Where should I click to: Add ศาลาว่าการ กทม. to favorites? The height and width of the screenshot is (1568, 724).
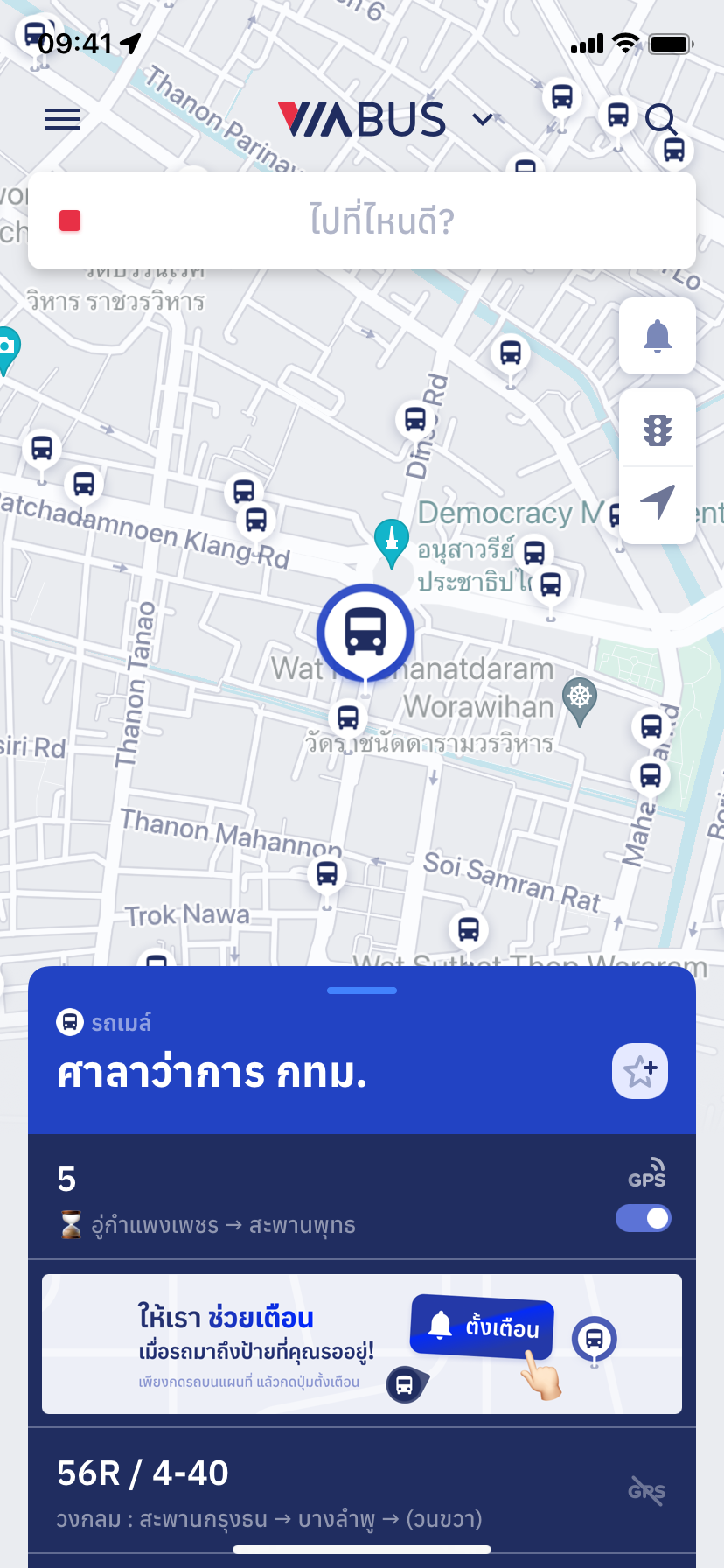pos(640,1071)
